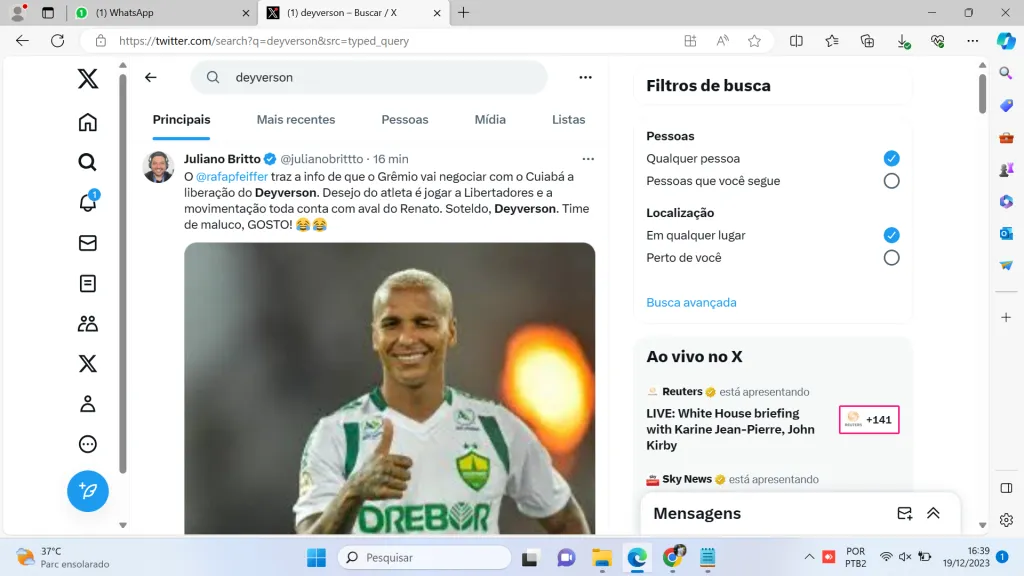Open the X home icon in sidebar
Screen dimensions: 1024x576
88,81
